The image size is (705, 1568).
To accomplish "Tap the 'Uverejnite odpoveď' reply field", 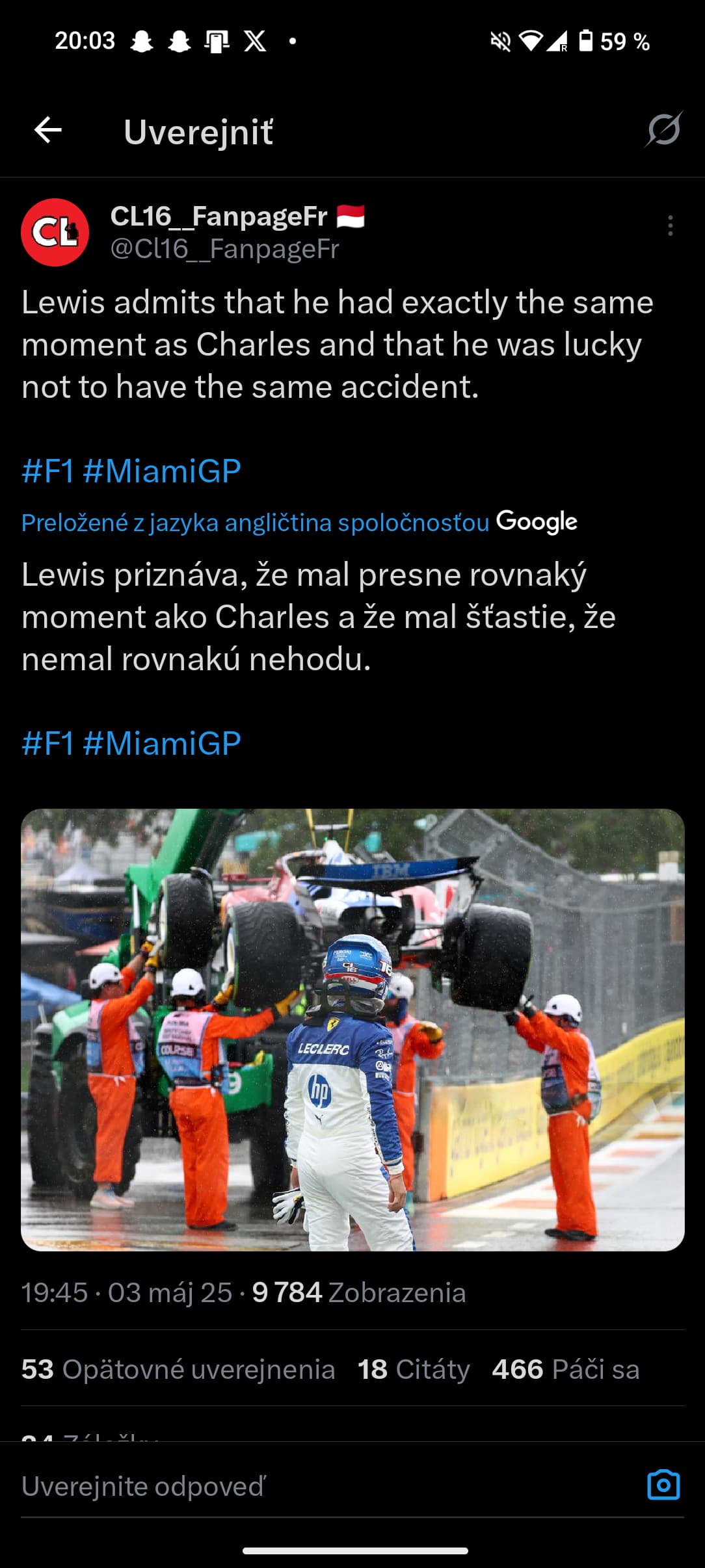I will click(x=325, y=1486).
